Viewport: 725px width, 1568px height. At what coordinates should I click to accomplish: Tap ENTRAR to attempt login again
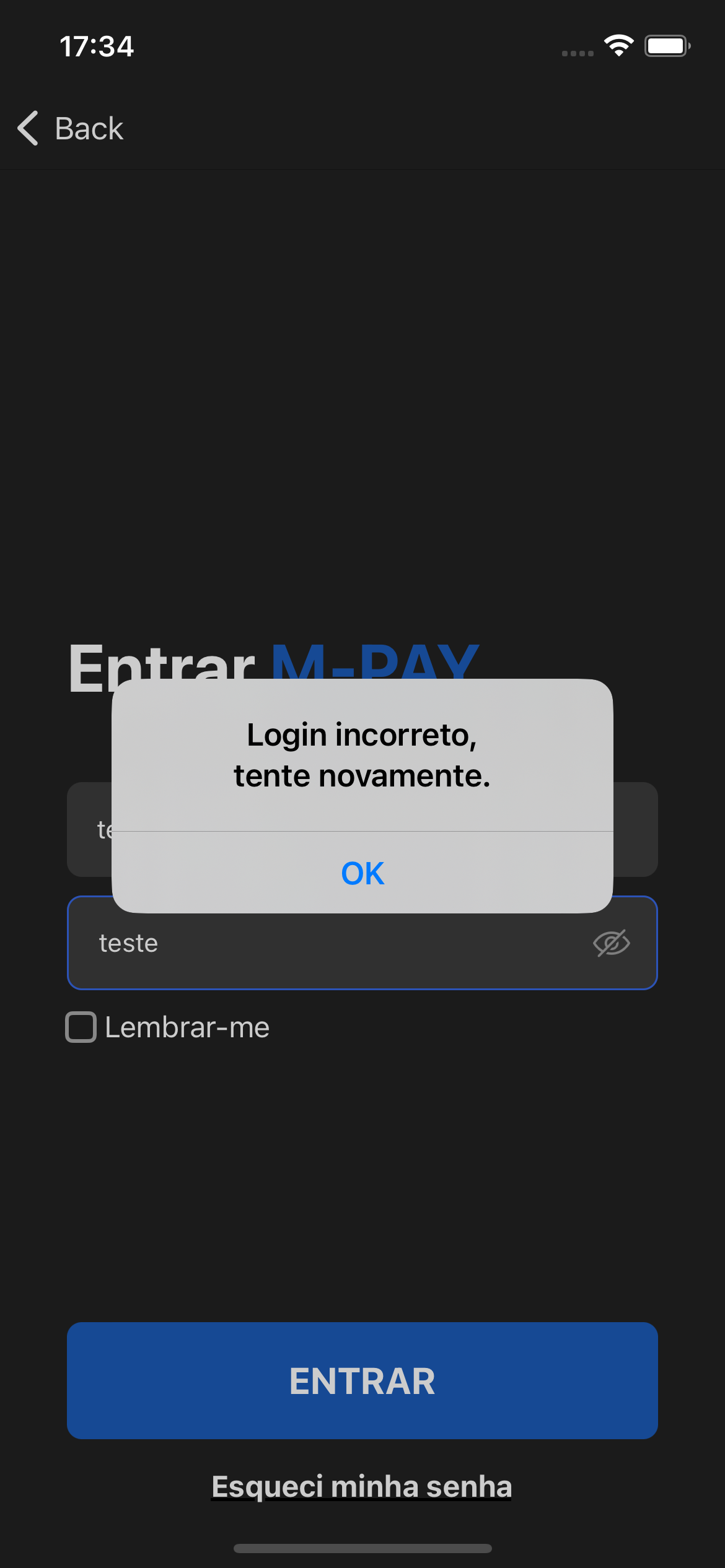tap(362, 1380)
